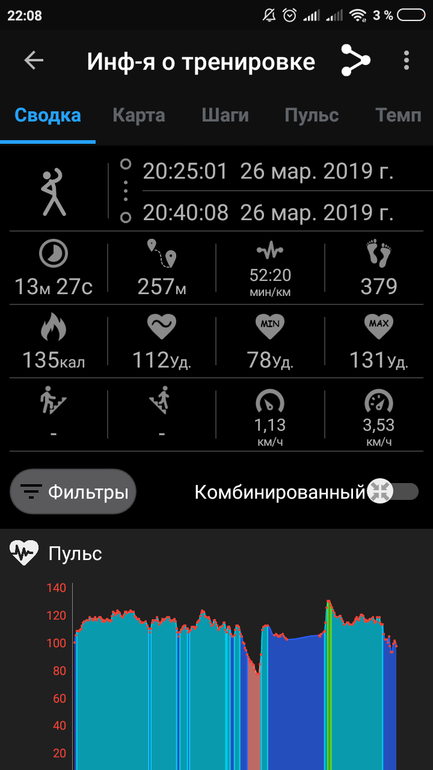Image resolution: width=433 pixels, height=770 pixels.
Task: Select the Сводка tab
Action: [x=48, y=115]
